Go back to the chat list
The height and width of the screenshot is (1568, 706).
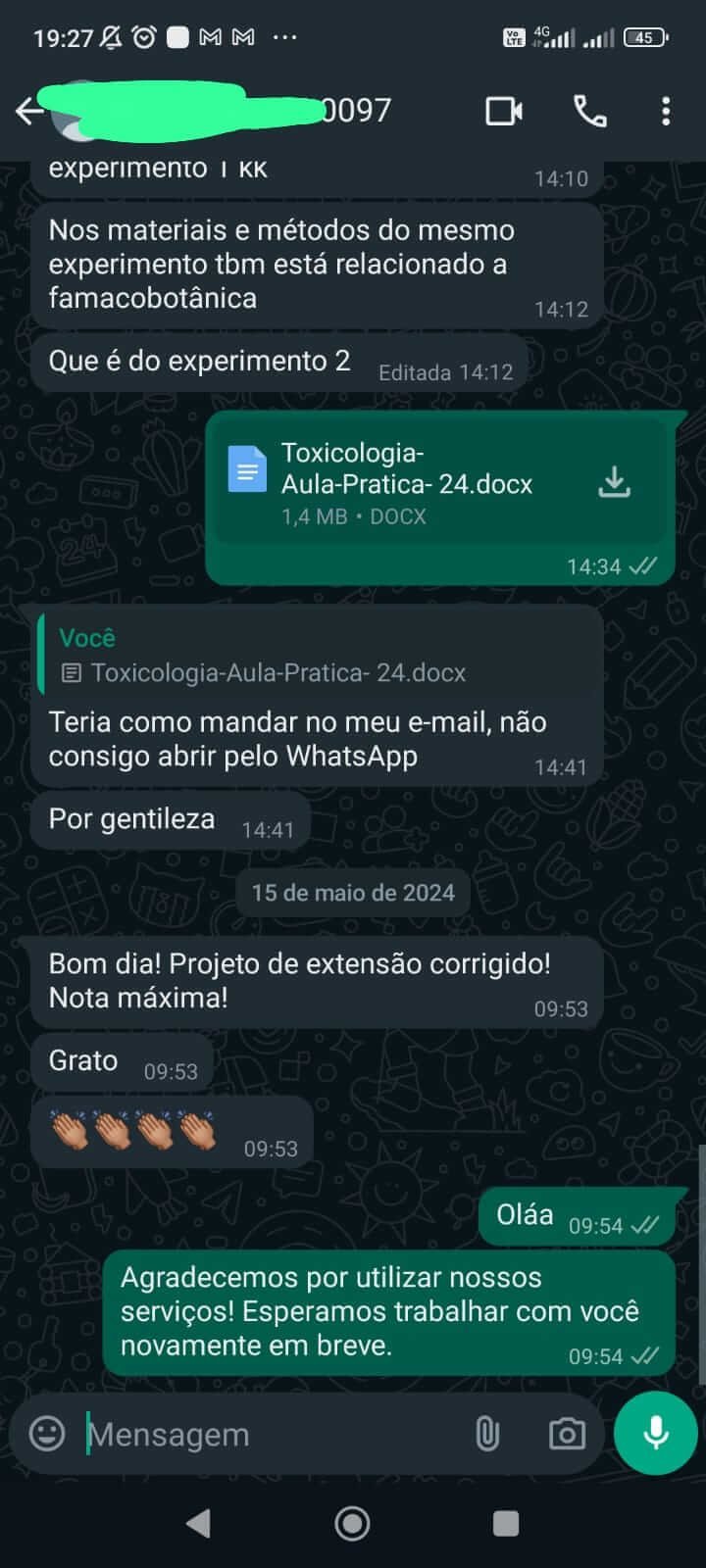(29, 111)
